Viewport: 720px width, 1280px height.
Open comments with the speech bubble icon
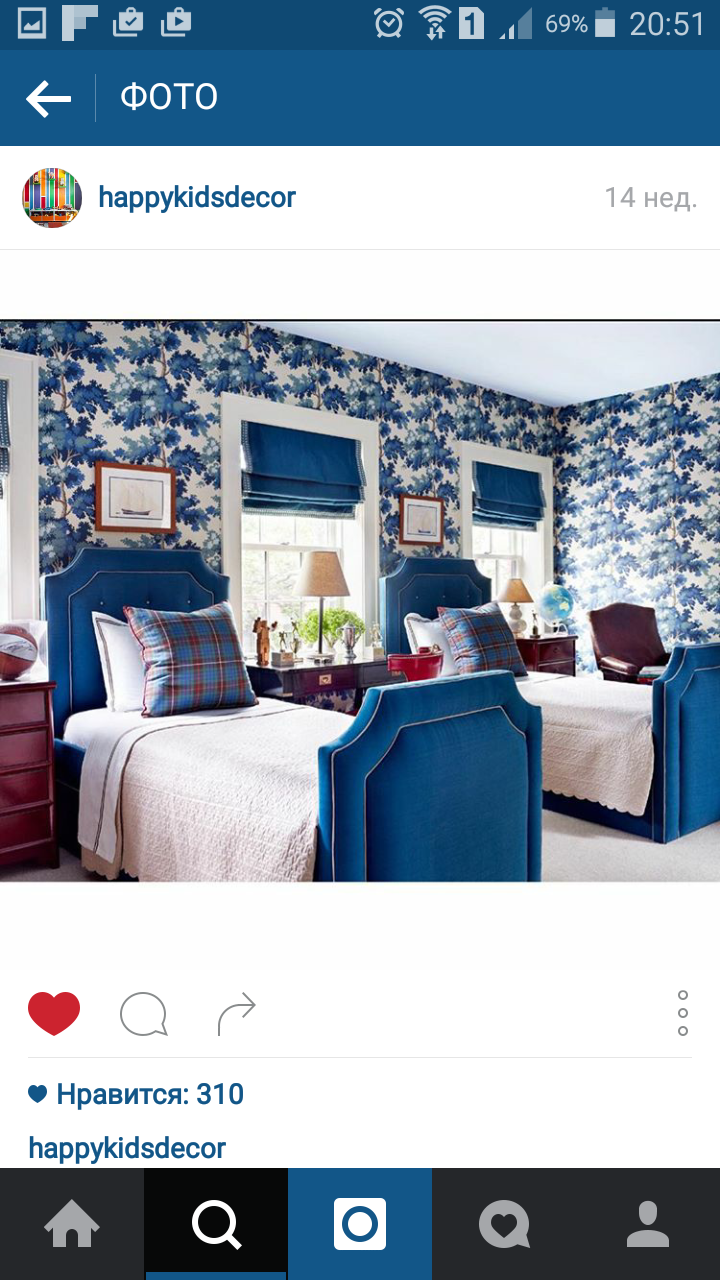pyautogui.click(x=143, y=1014)
